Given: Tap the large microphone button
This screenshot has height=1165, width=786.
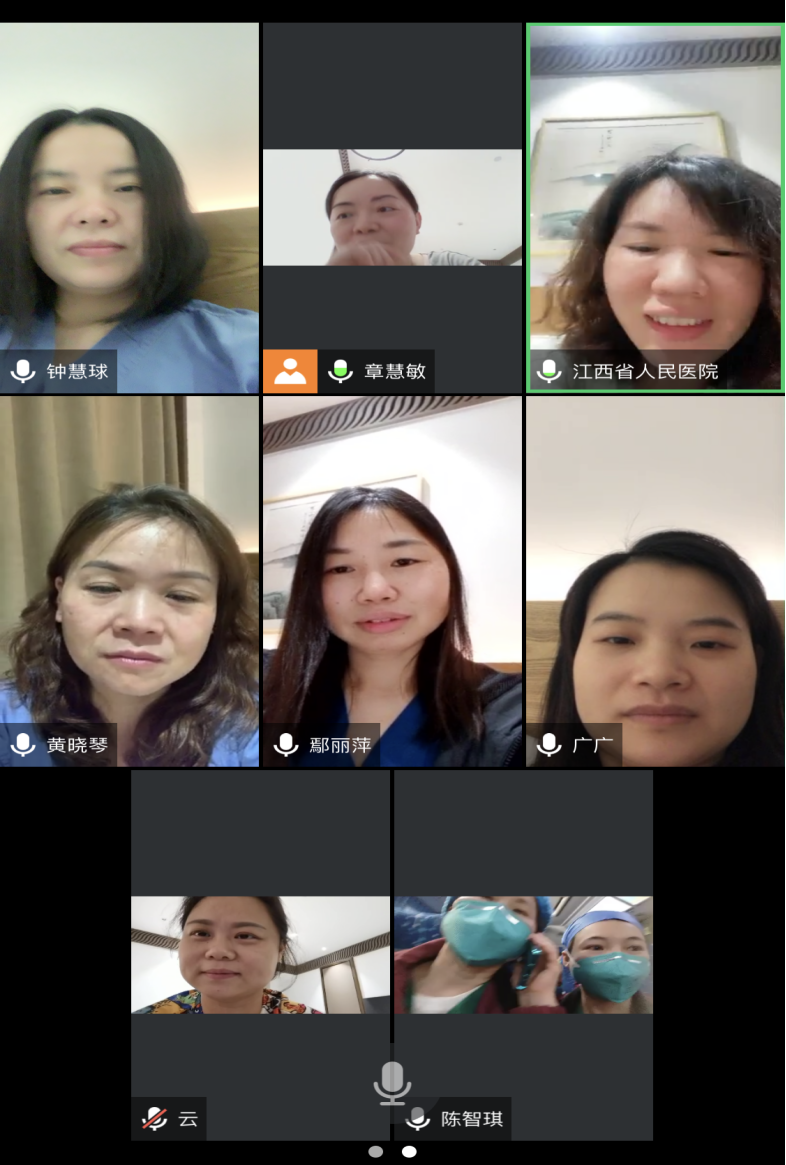Looking at the screenshot, I should pos(392,1082).
